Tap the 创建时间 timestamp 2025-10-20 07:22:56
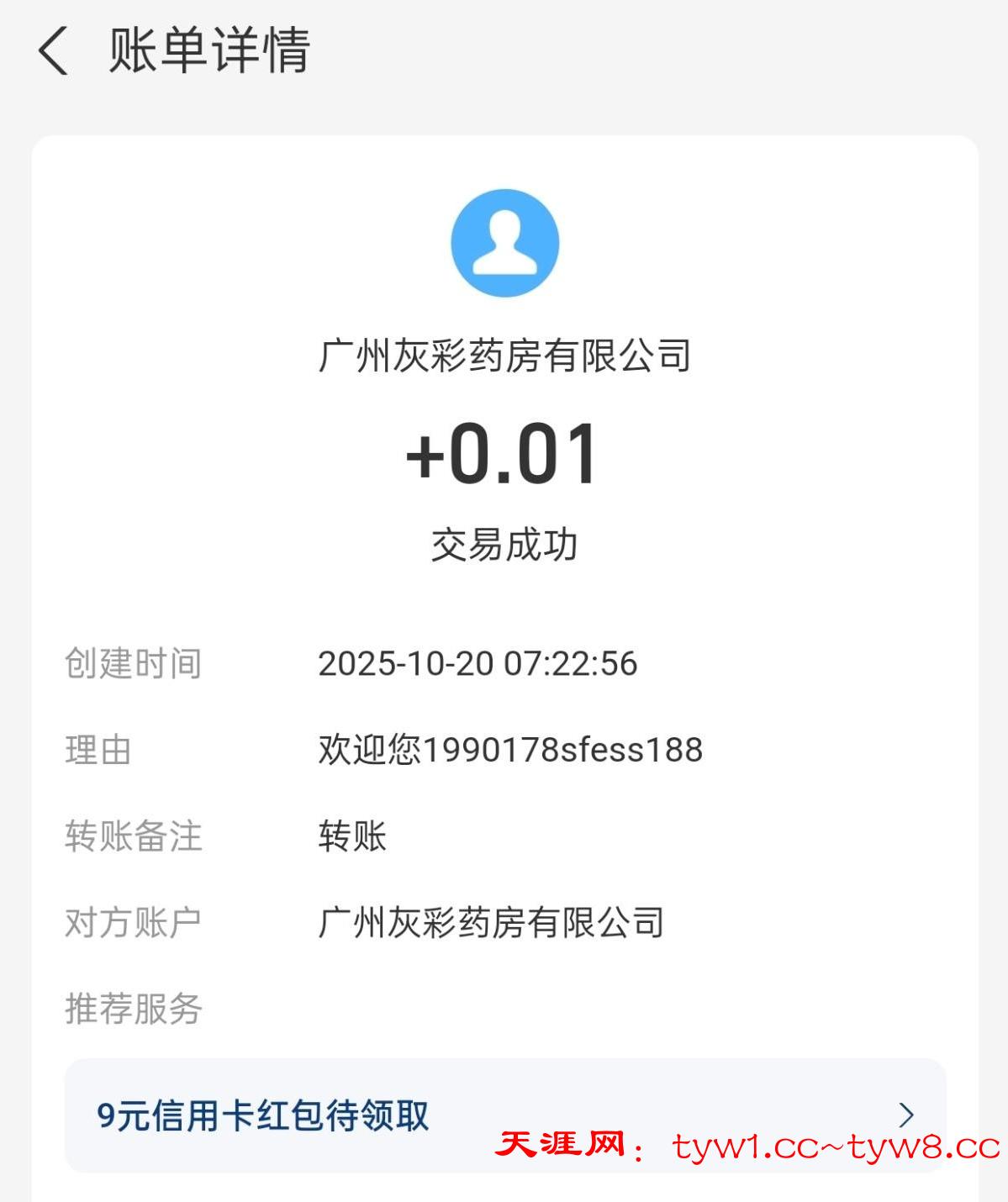 479,663
